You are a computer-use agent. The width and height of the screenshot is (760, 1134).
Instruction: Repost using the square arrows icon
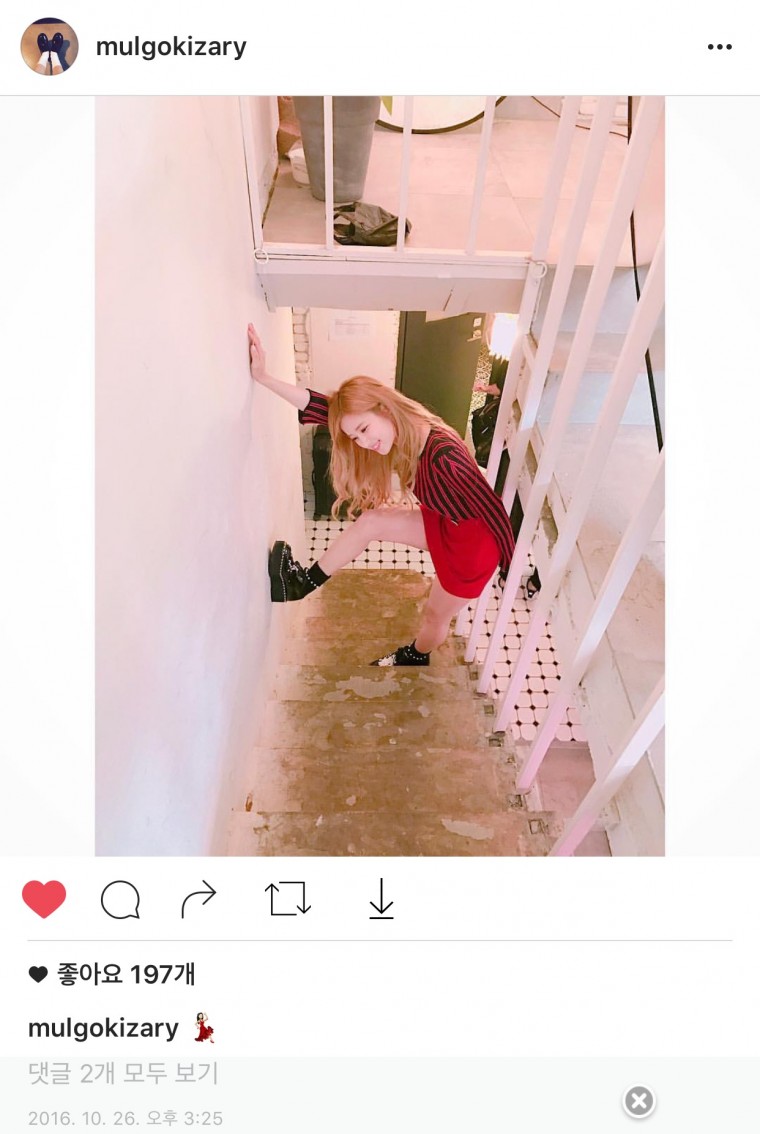click(288, 899)
